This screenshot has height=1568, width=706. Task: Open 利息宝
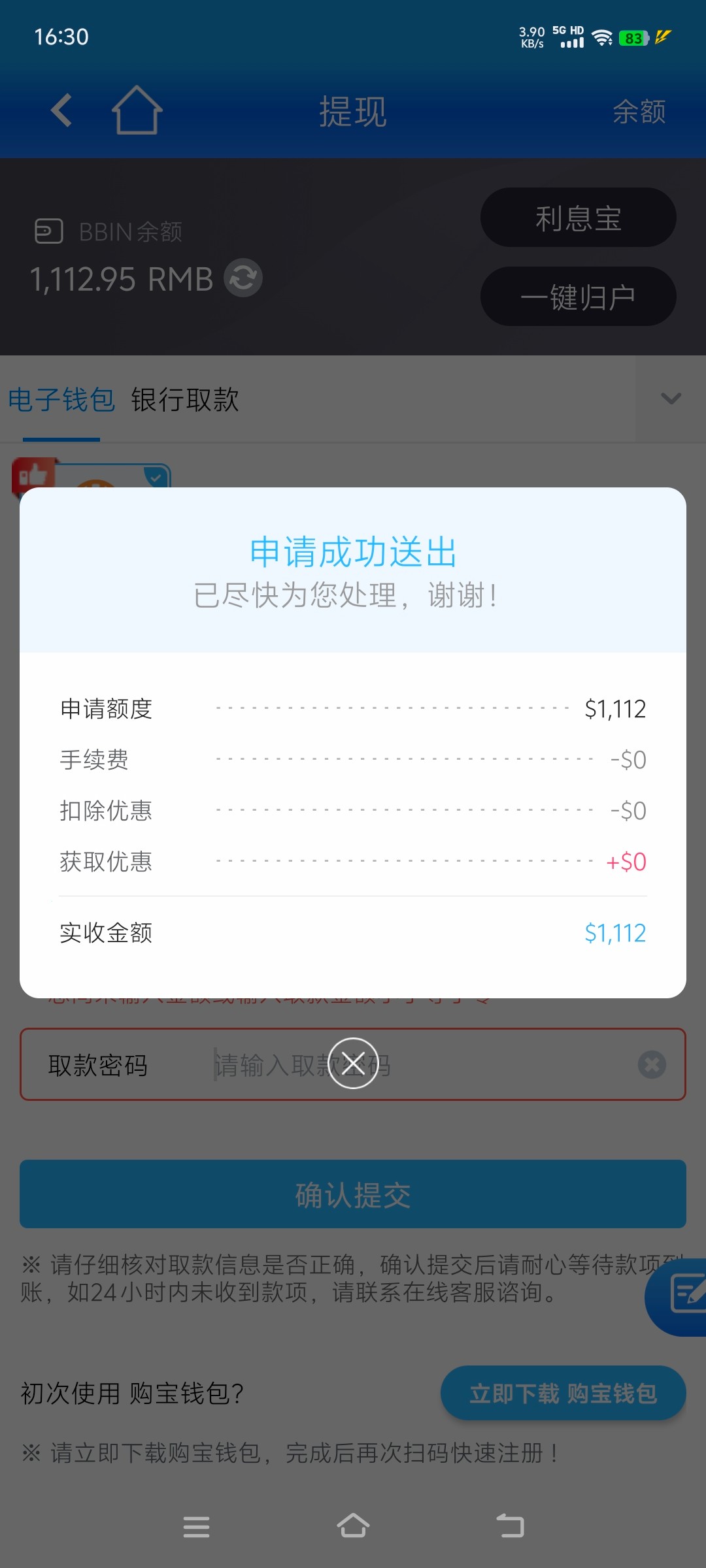[x=578, y=218]
